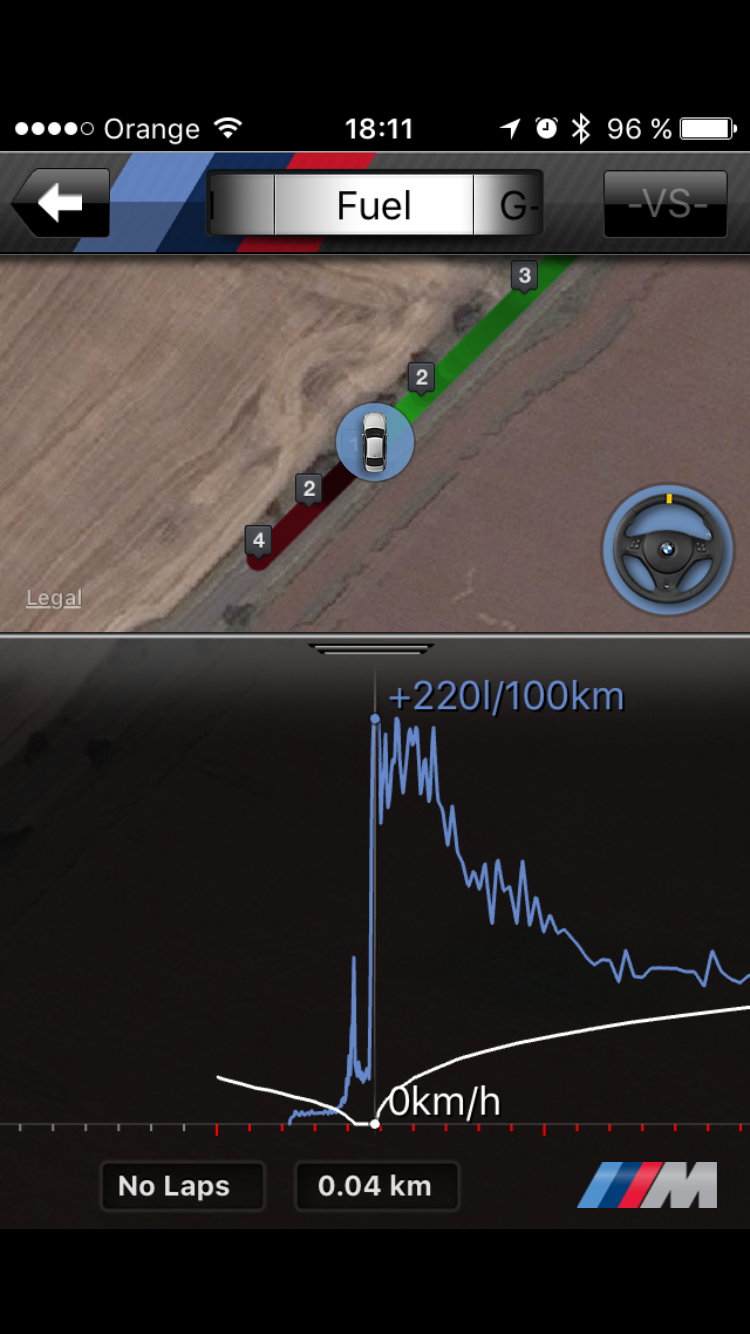
Task: Select the Fuel data segment
Action: click(374, 205)
